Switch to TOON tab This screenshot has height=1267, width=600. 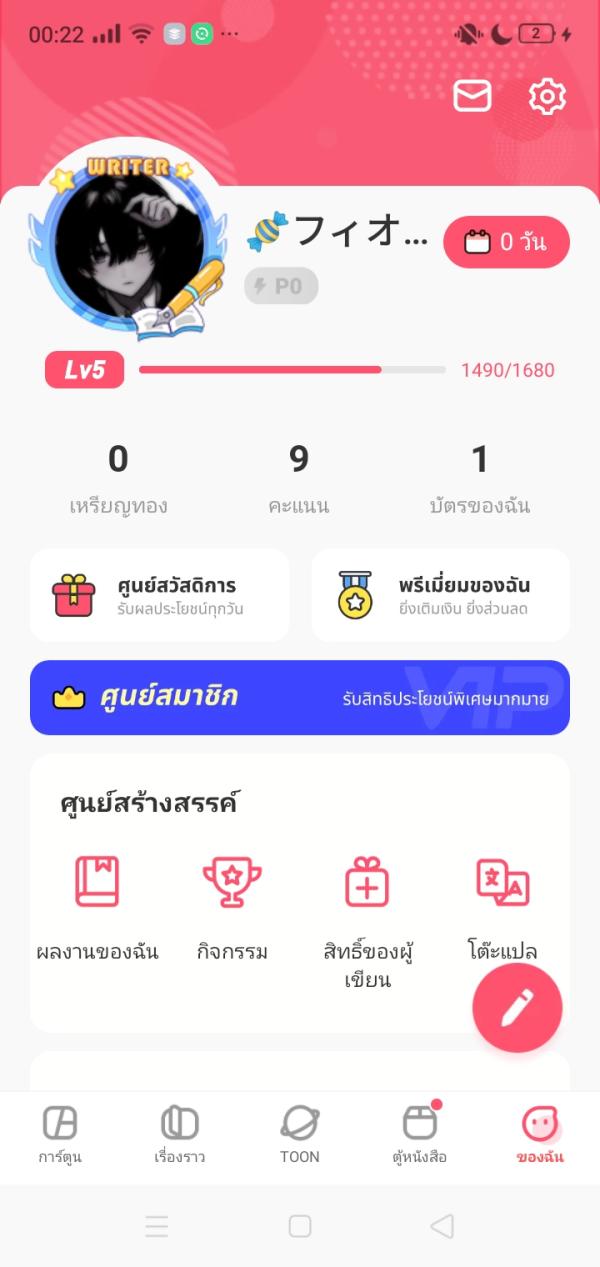(x=300, y=1136)
